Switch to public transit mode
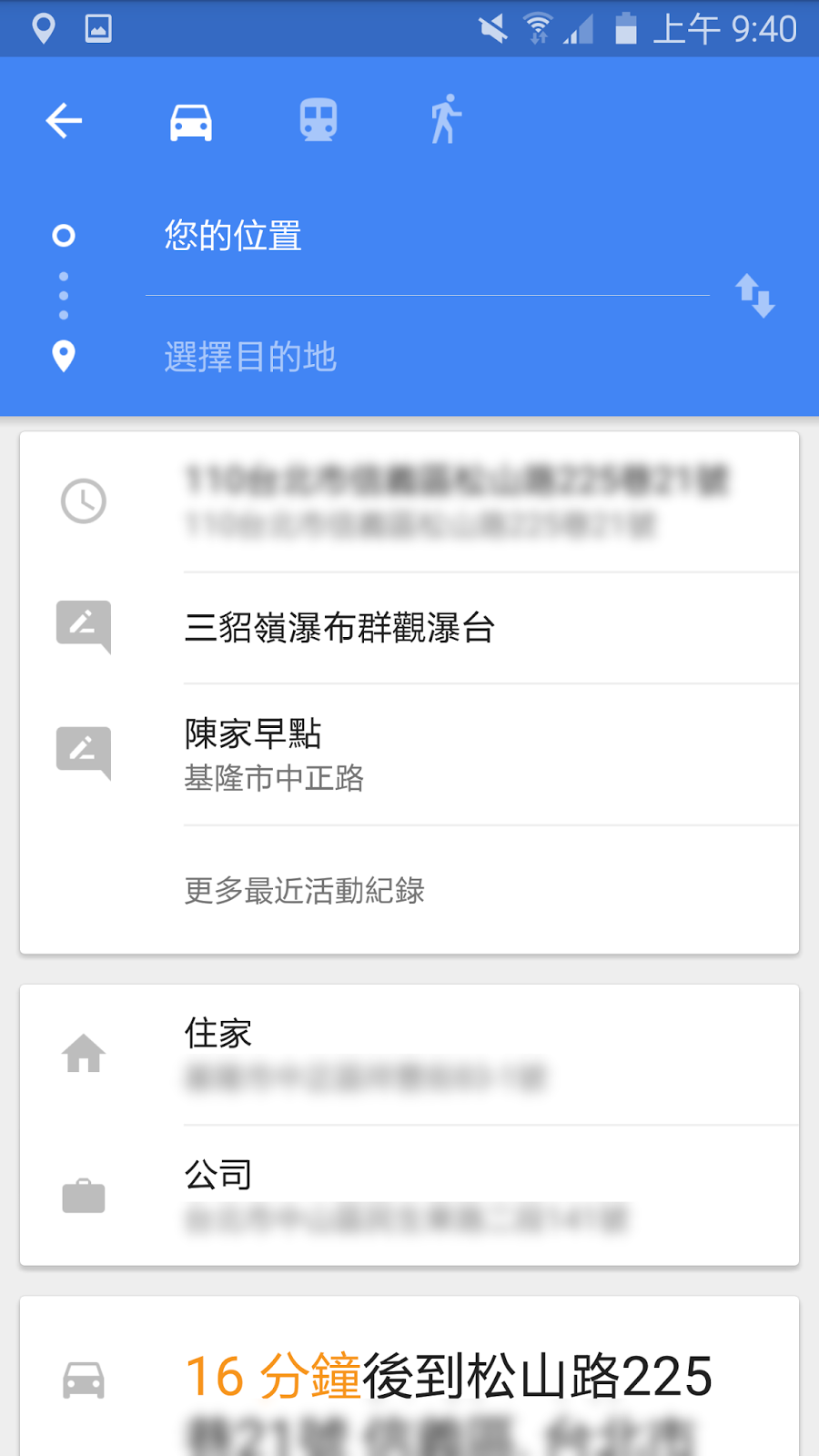The image size is (819, 1456). (x=318, y=121)
